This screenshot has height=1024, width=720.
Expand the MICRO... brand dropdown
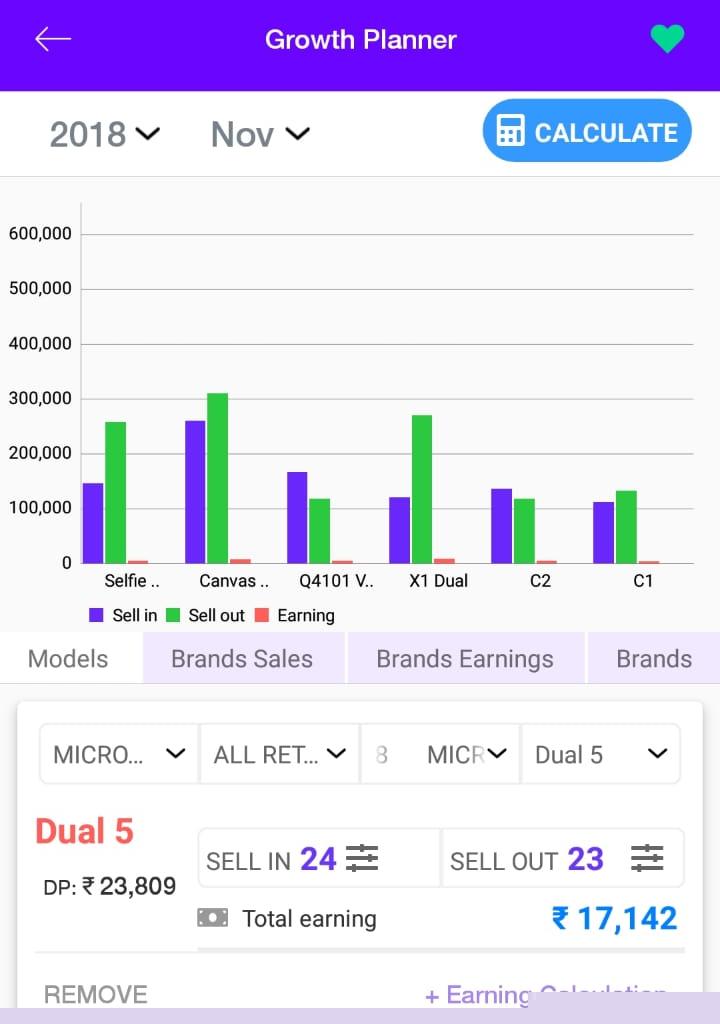pos(119,754)
